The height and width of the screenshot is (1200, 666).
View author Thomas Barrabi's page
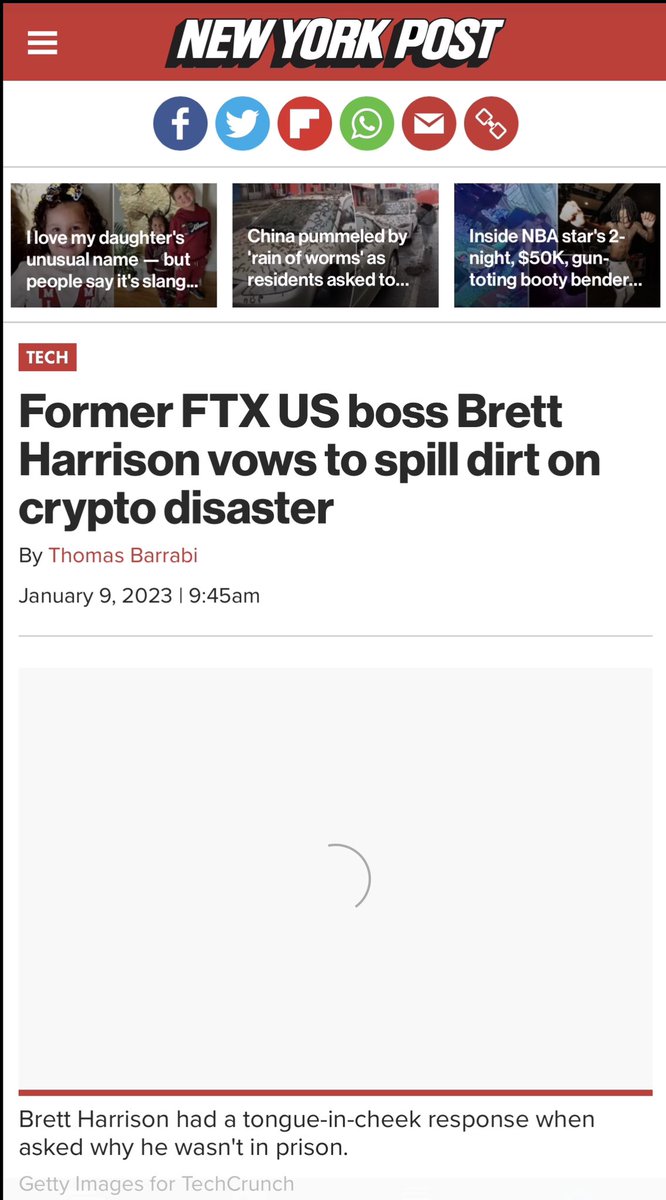click(123, 555)
